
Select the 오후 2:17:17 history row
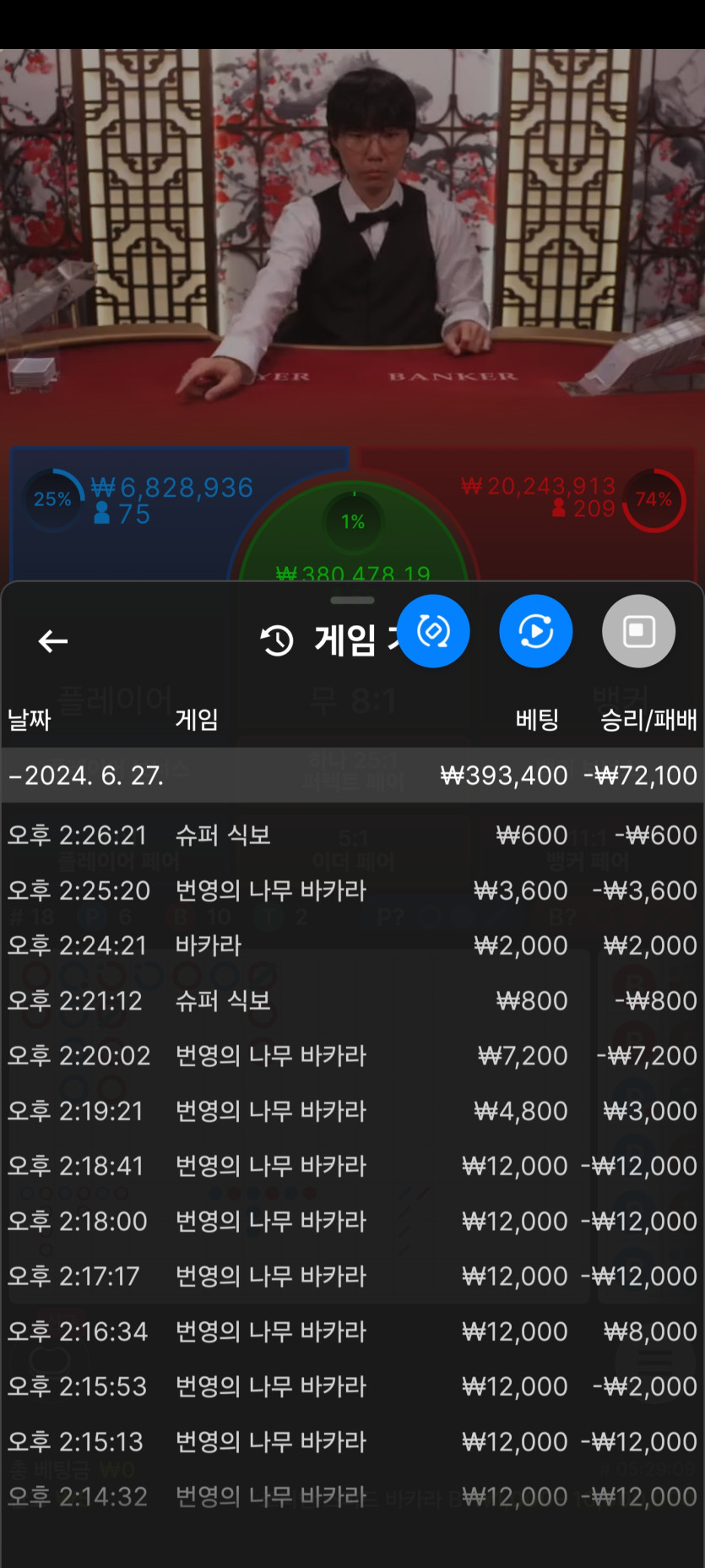[352, 1277]
